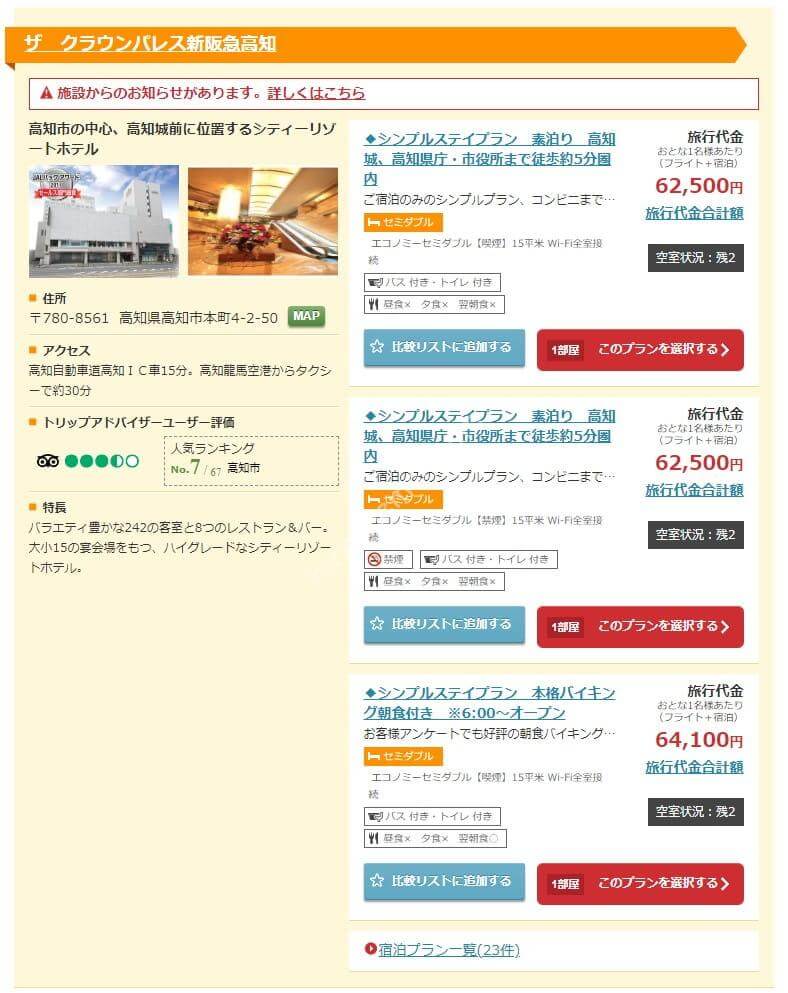View the hotel lobby photo
Viewport: 788px width, 993px height.
point(263,221)
